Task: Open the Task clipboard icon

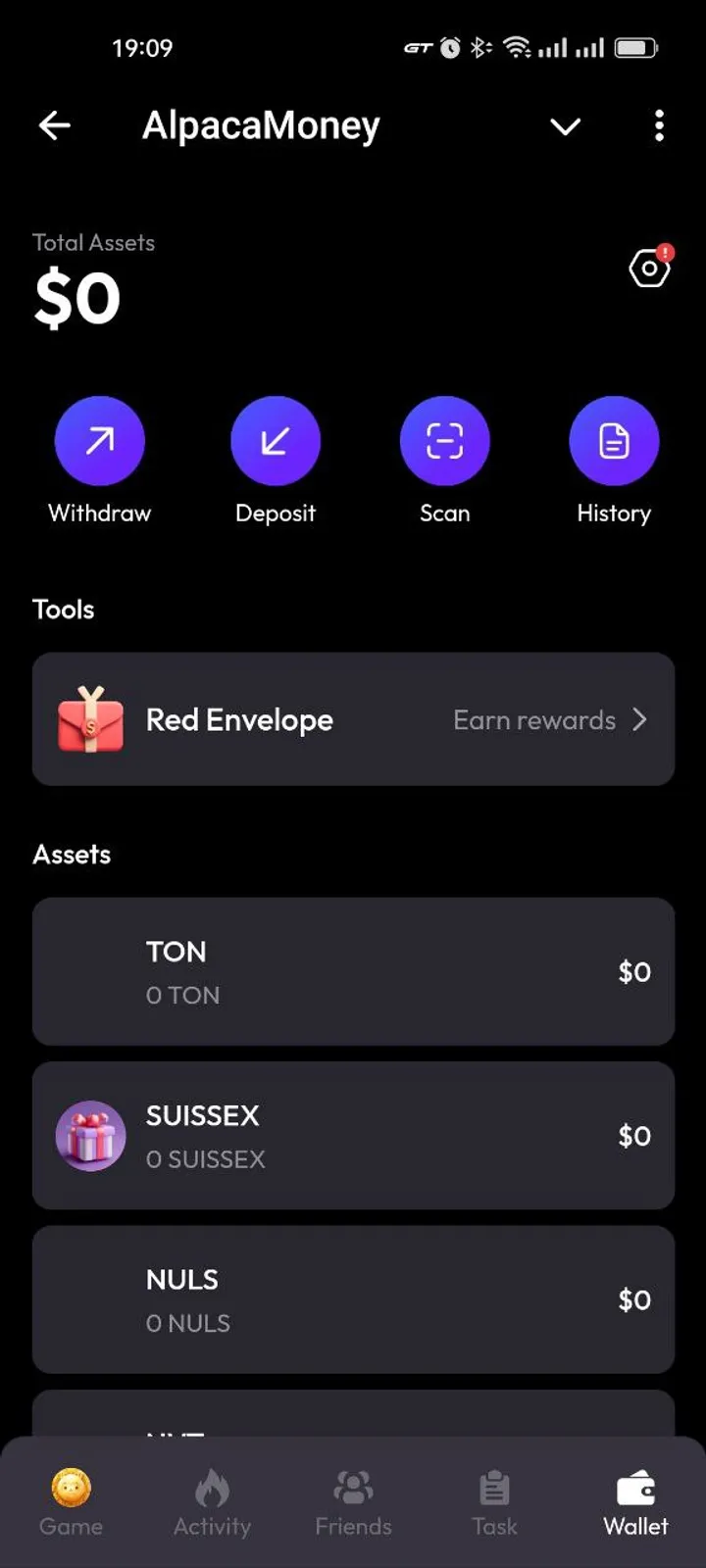Action: tap(494, 1487)
